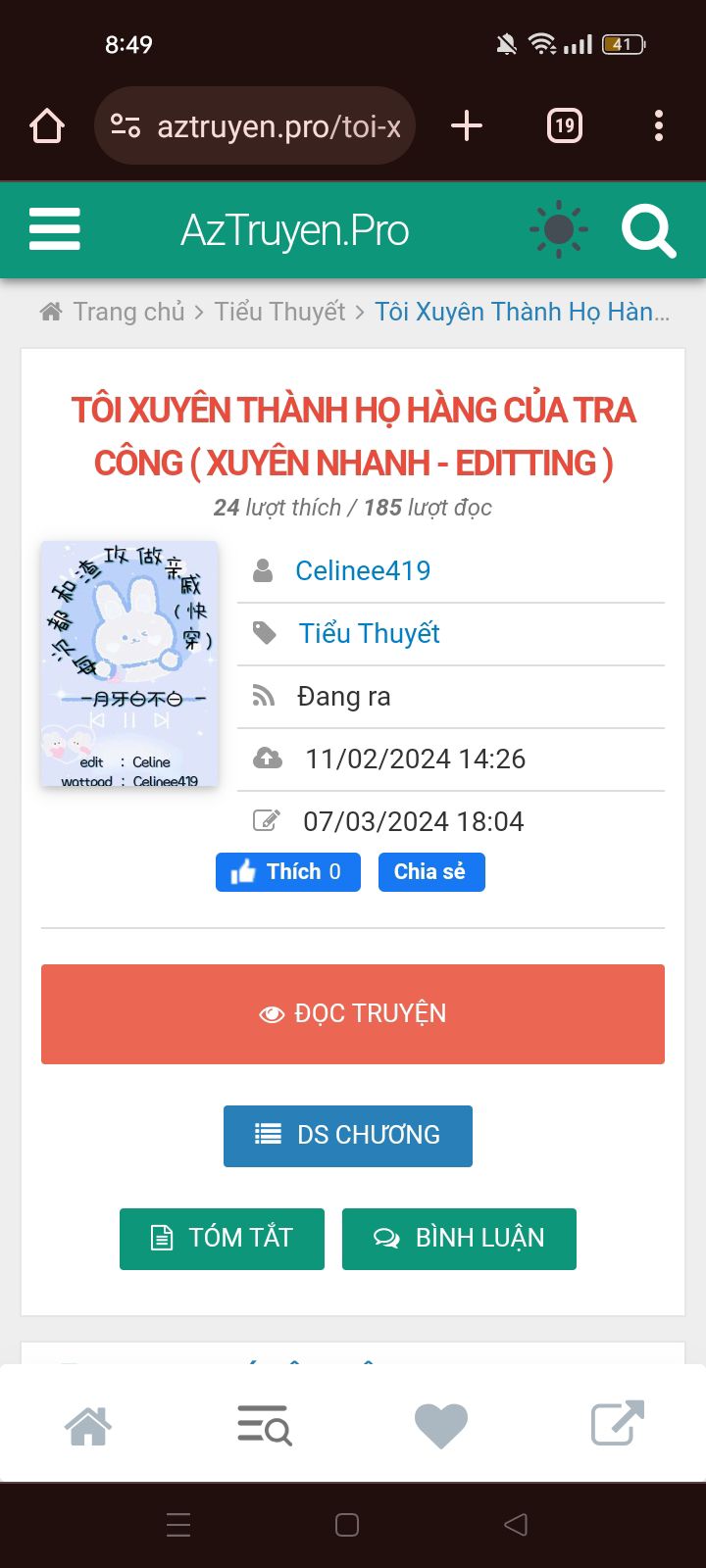The height and width of the screenshot is (1568, 706).
Task: Toggle the light/dark mode sun icon
Action: coord(559,229)
